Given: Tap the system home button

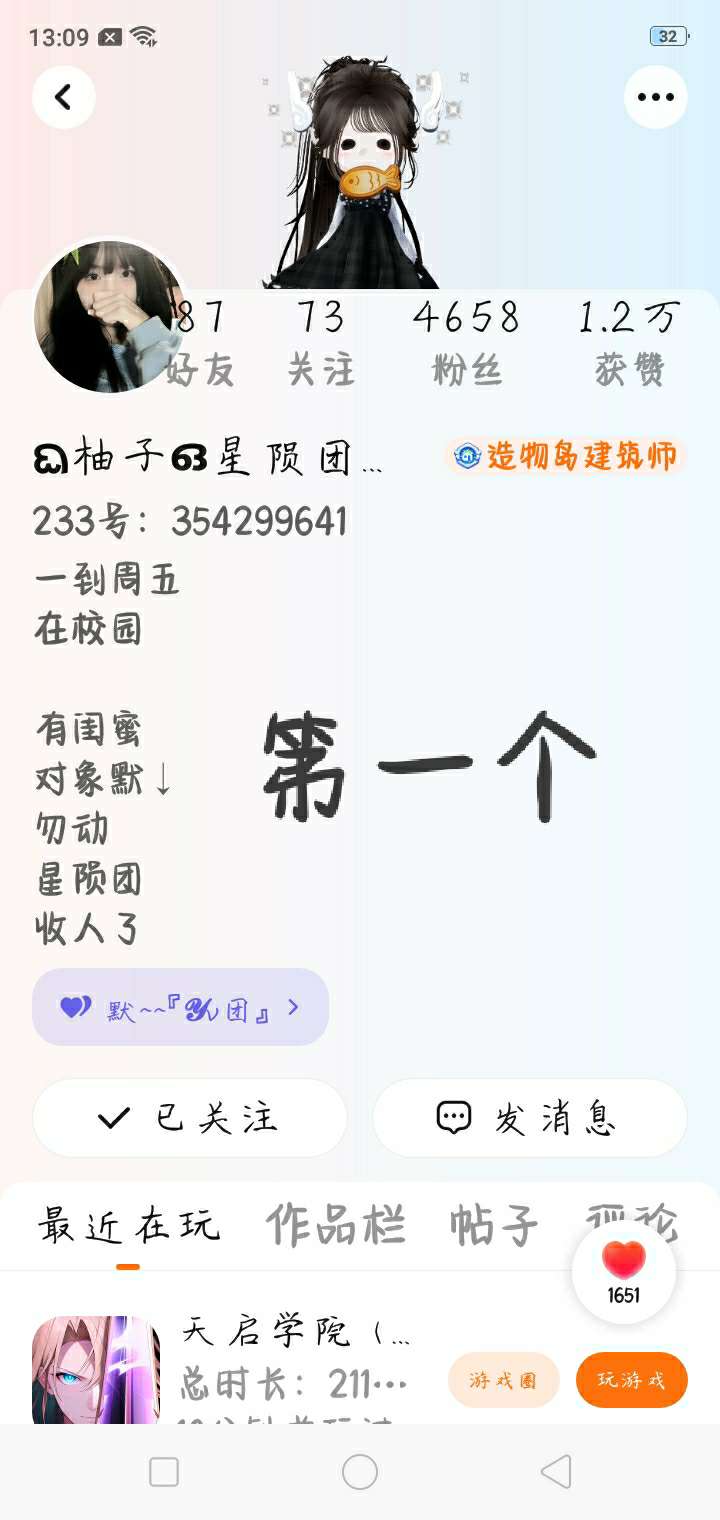Looking at the screenshot, I should pos(360,1472).
